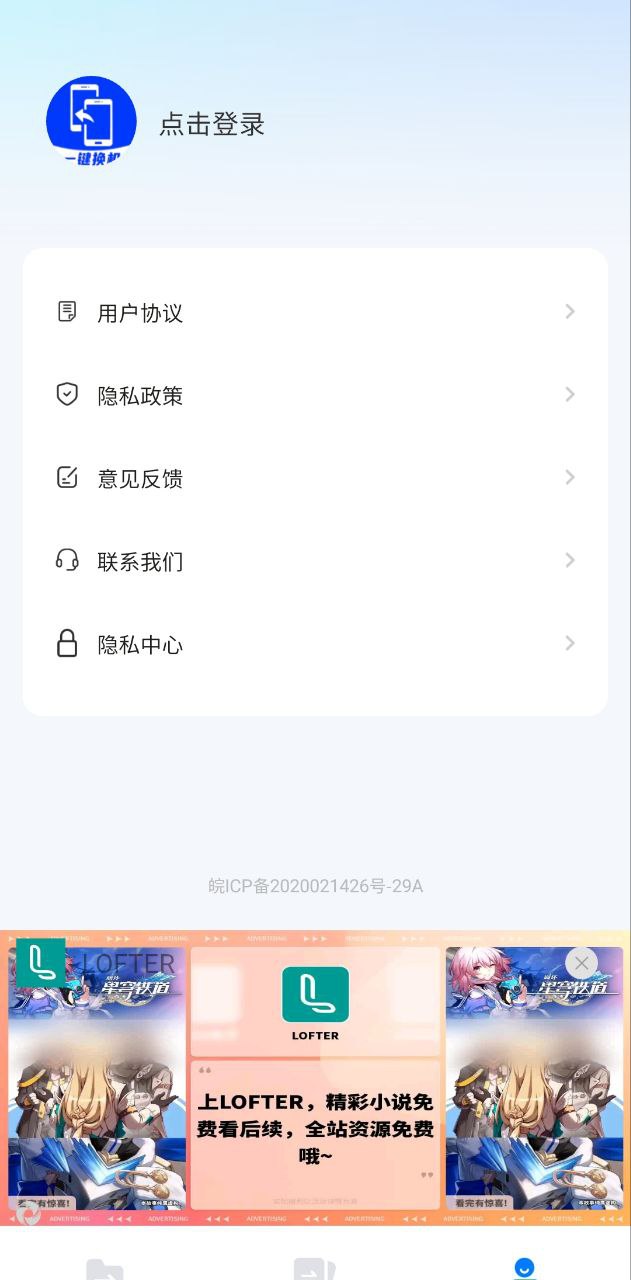
Task: Open 意见反馈 to send feedback
Action: (x=315, y=479)
